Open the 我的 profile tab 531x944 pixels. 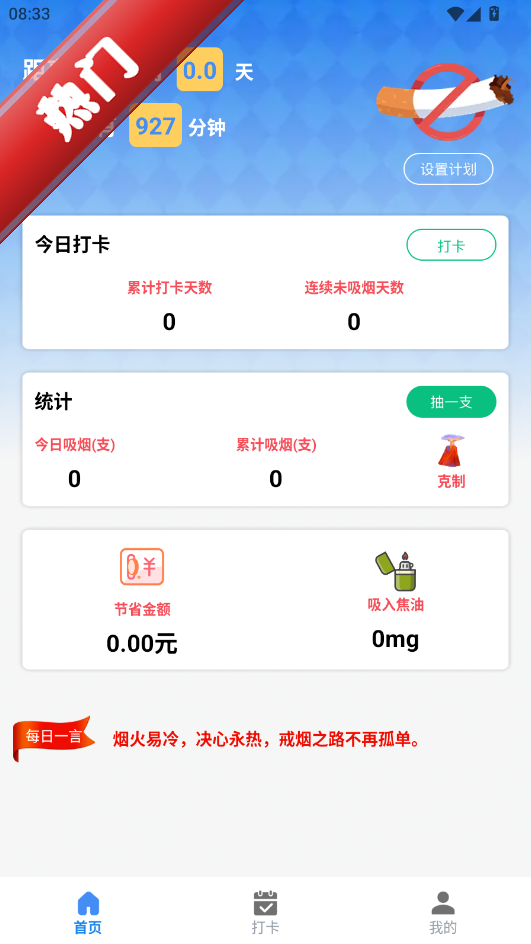coord(442,912)
